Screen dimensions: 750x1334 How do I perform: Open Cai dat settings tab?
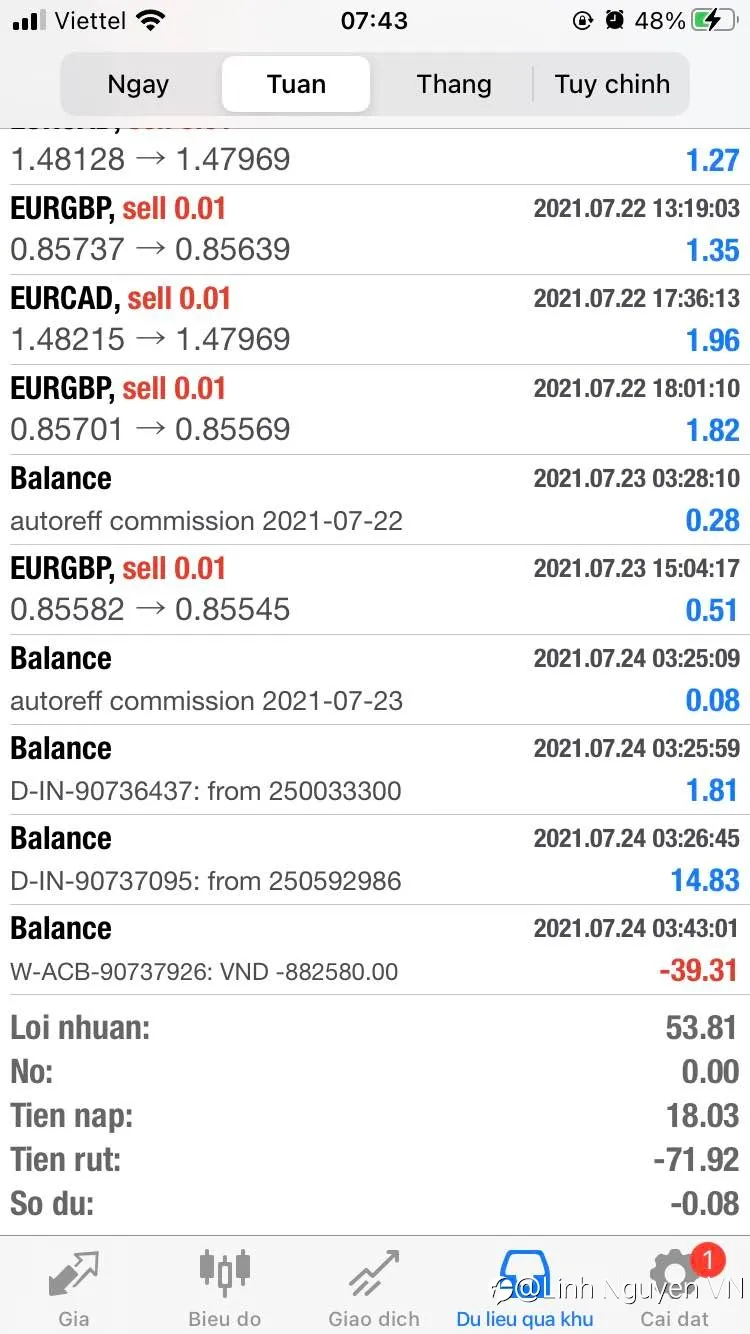pyautogui.click(x=676, y=1288)
